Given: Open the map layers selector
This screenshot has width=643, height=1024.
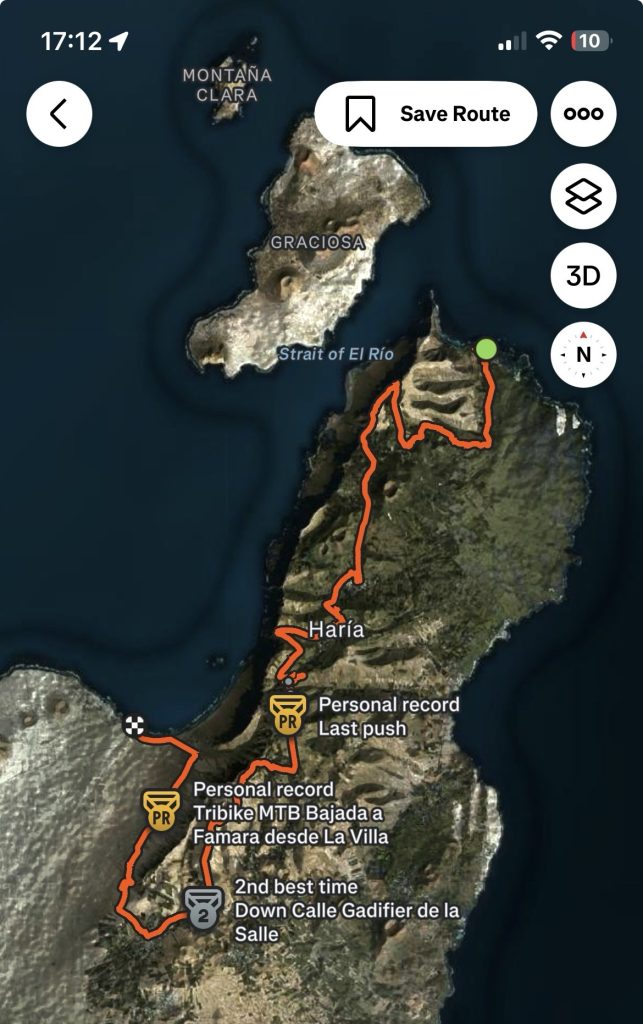Looking at the screenshot, I should 583,197.
